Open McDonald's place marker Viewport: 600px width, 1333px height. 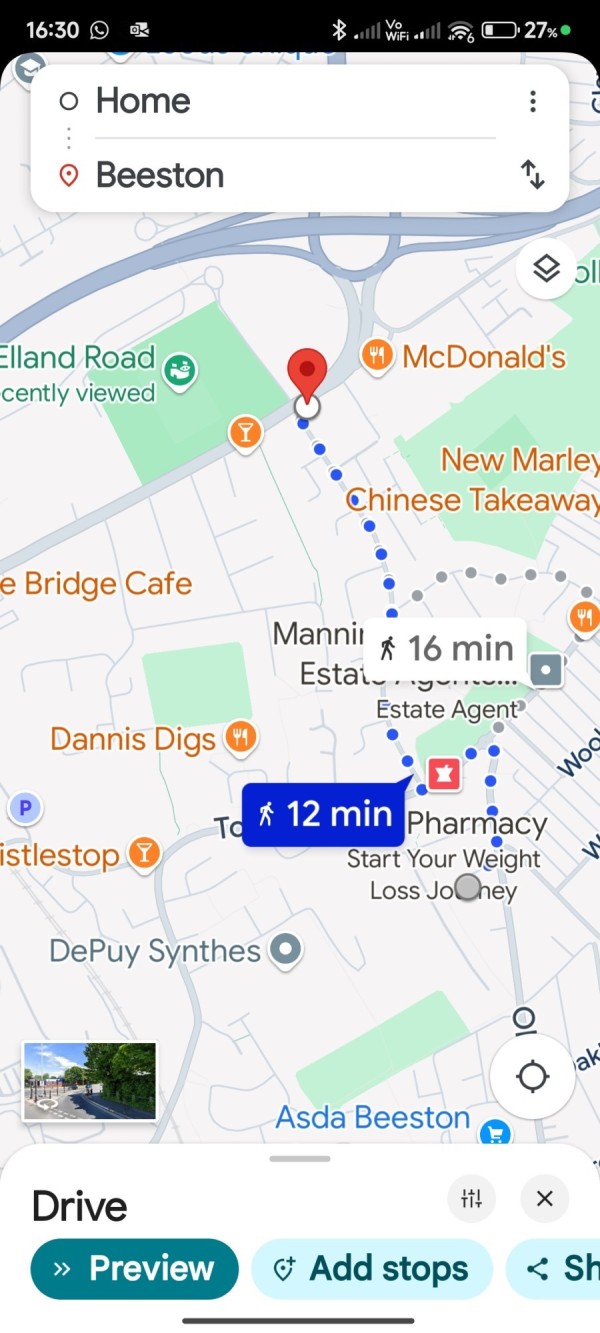377,356
